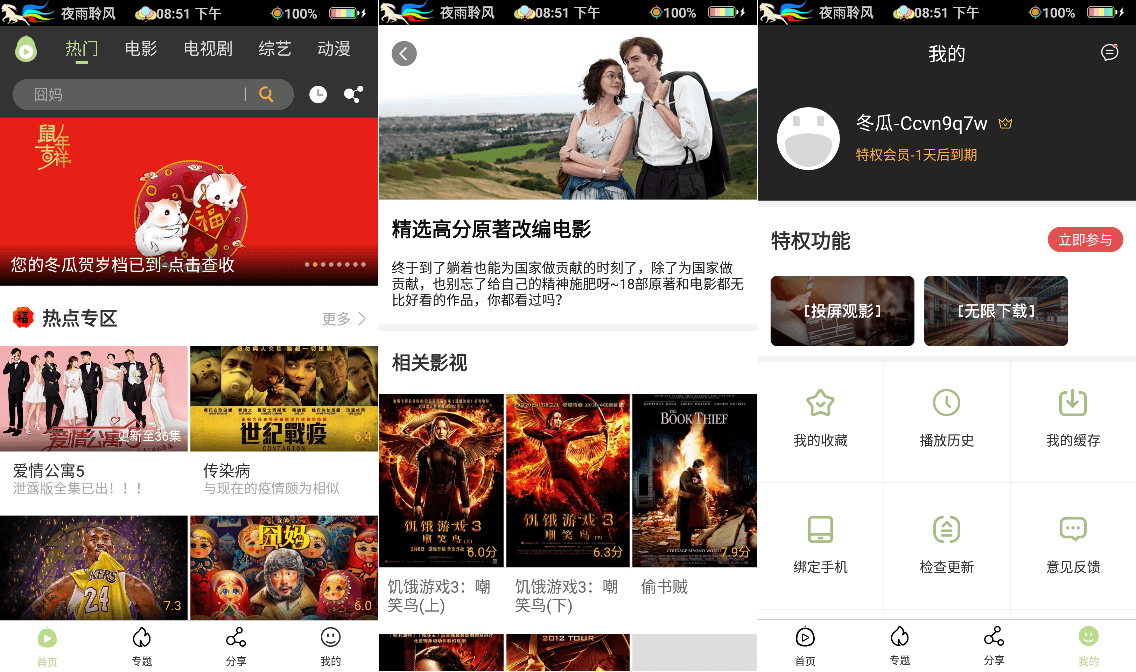Go back using the arrow over the movie photo
1136x672 pixels.
(404, 54)
